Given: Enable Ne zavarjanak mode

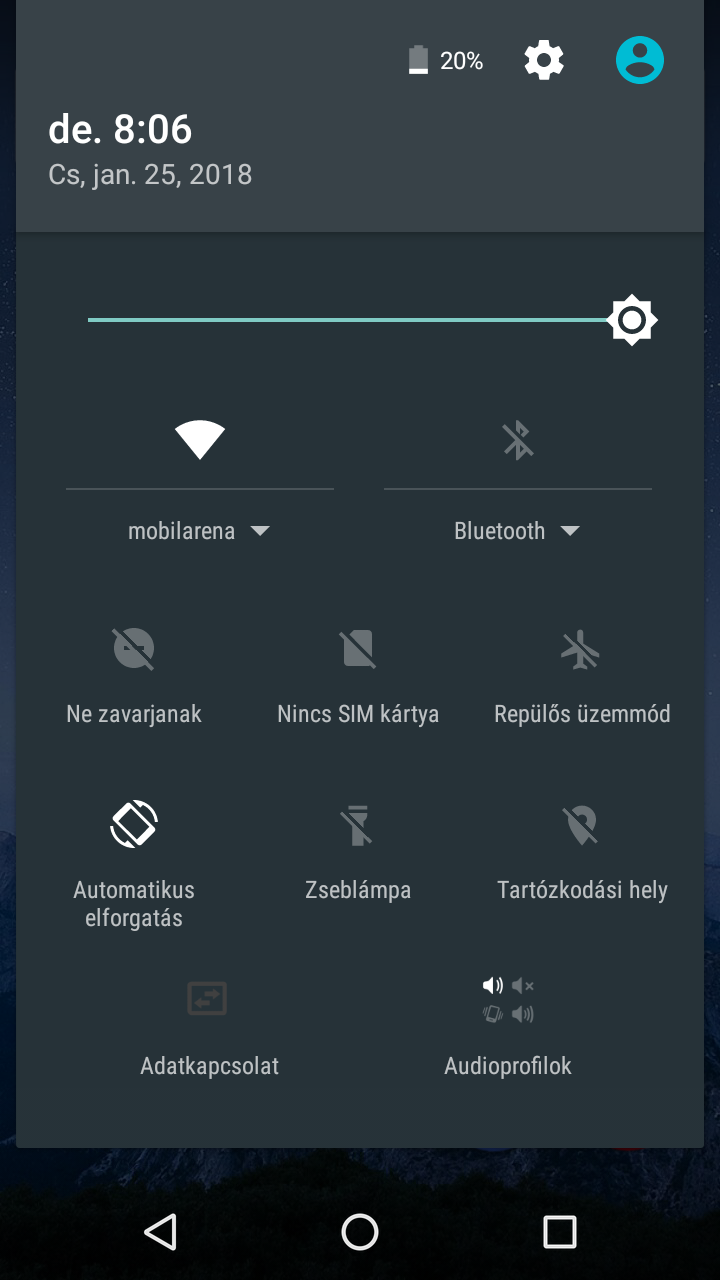Looking at the screenshot, I should click(134, 649).
